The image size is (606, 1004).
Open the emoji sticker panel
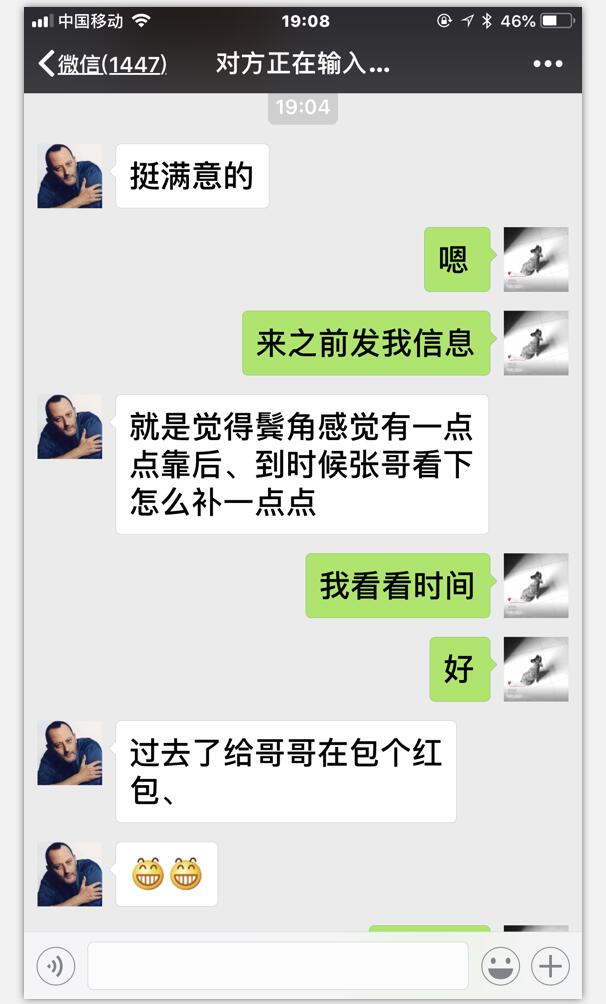pyautogui.click(x=500, y=966)
